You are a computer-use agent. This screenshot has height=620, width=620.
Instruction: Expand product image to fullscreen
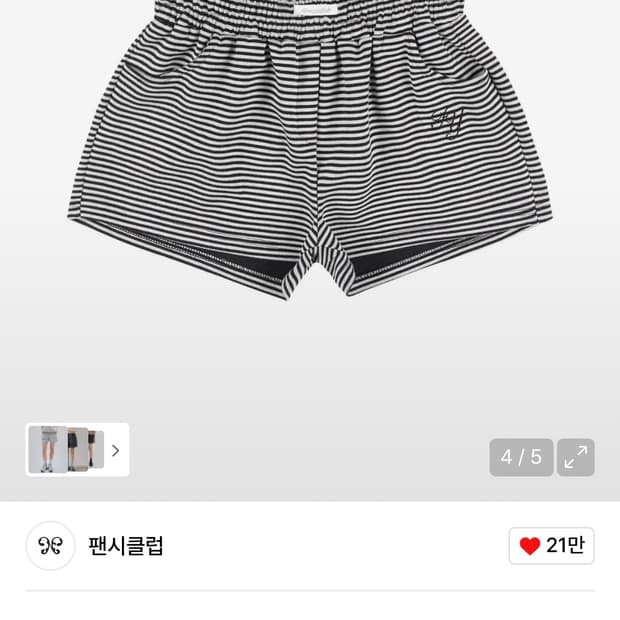pos(575,457)
